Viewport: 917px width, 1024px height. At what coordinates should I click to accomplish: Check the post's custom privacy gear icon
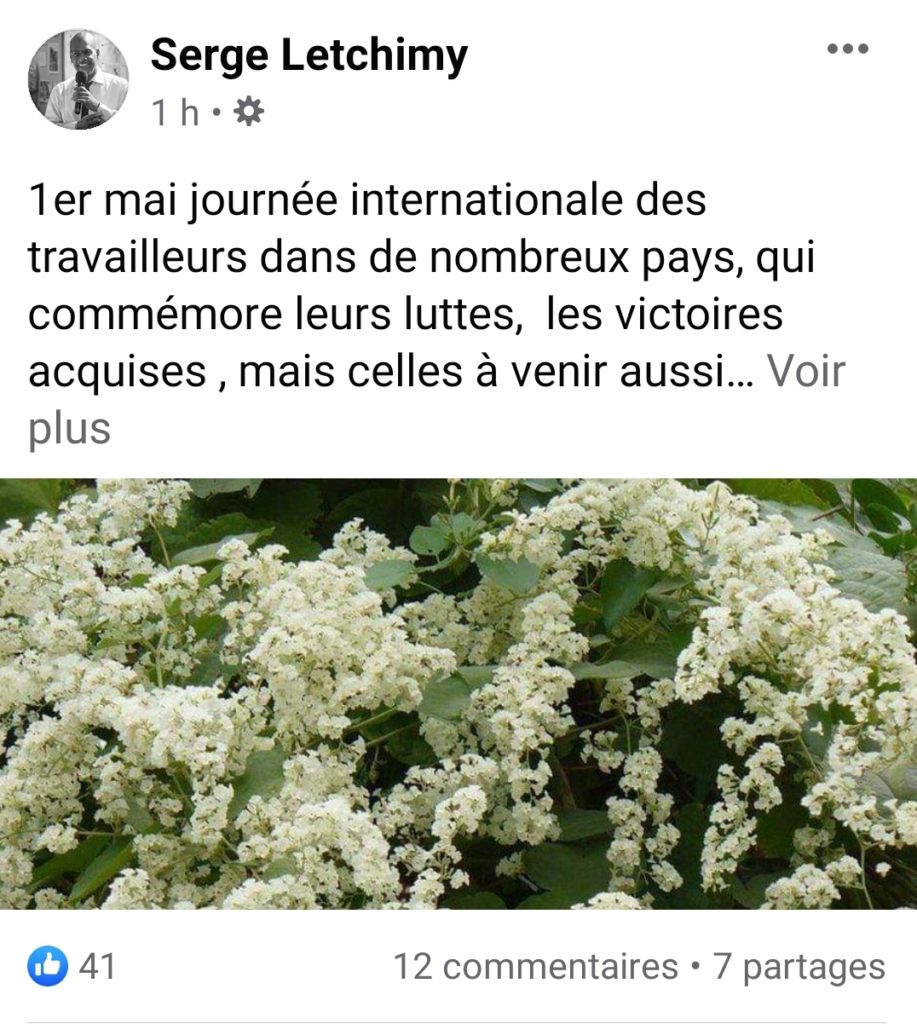(249, 112)
